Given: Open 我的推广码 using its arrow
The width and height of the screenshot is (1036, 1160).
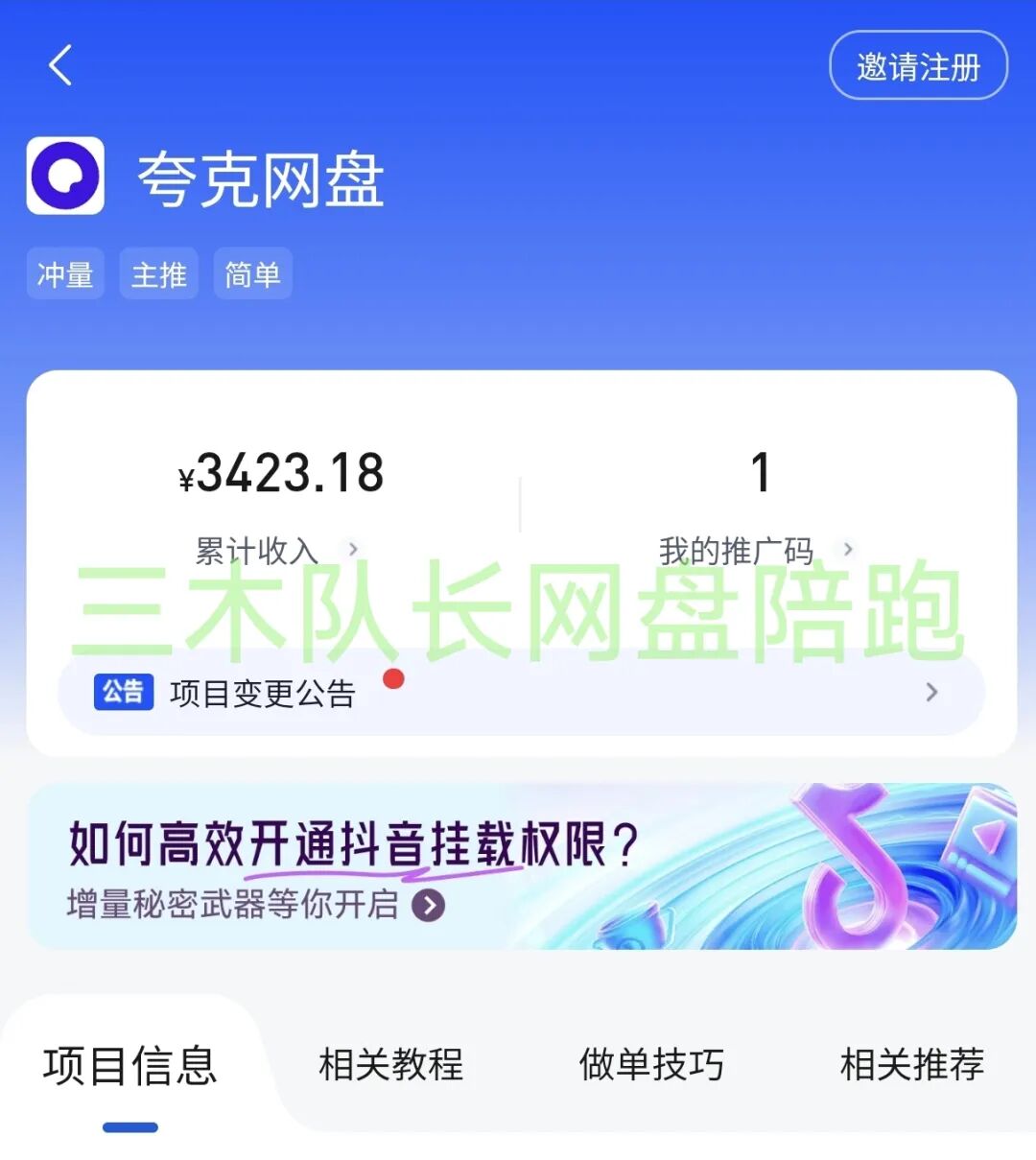Looking at the screenshot, I should point(848,550).
